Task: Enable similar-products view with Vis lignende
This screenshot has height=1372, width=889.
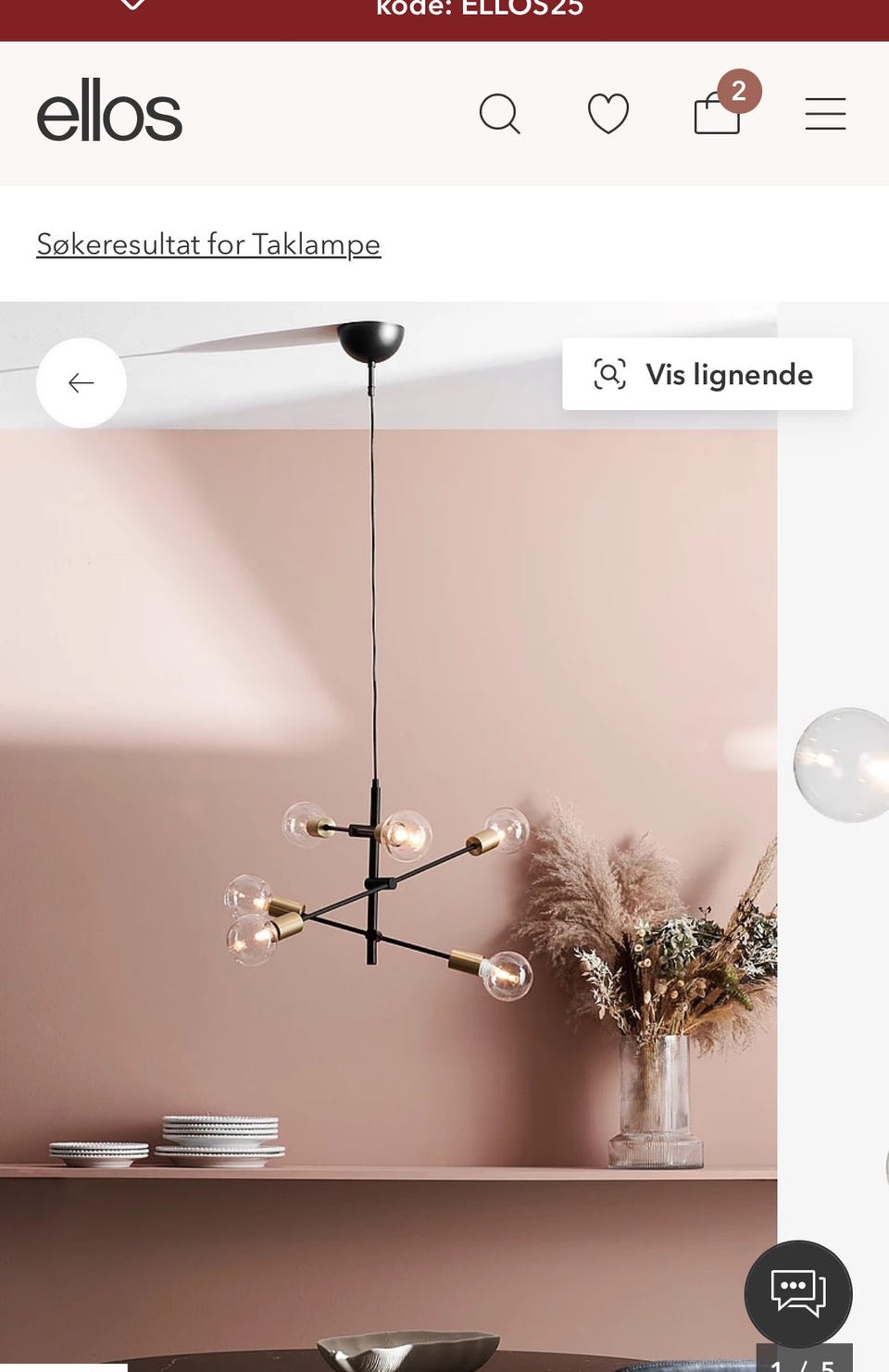Action: click(x=707, y=374)
